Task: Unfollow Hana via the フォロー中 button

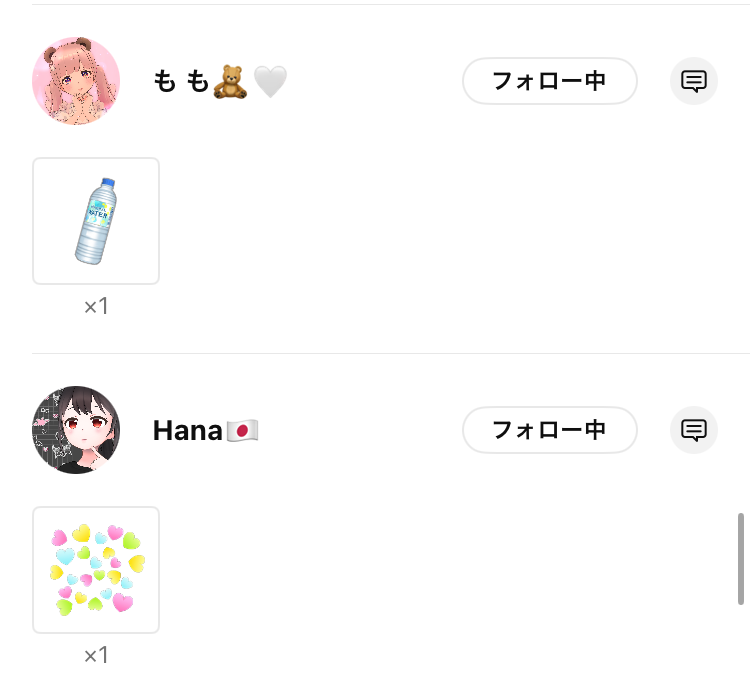Action: [x=549, y=430]
